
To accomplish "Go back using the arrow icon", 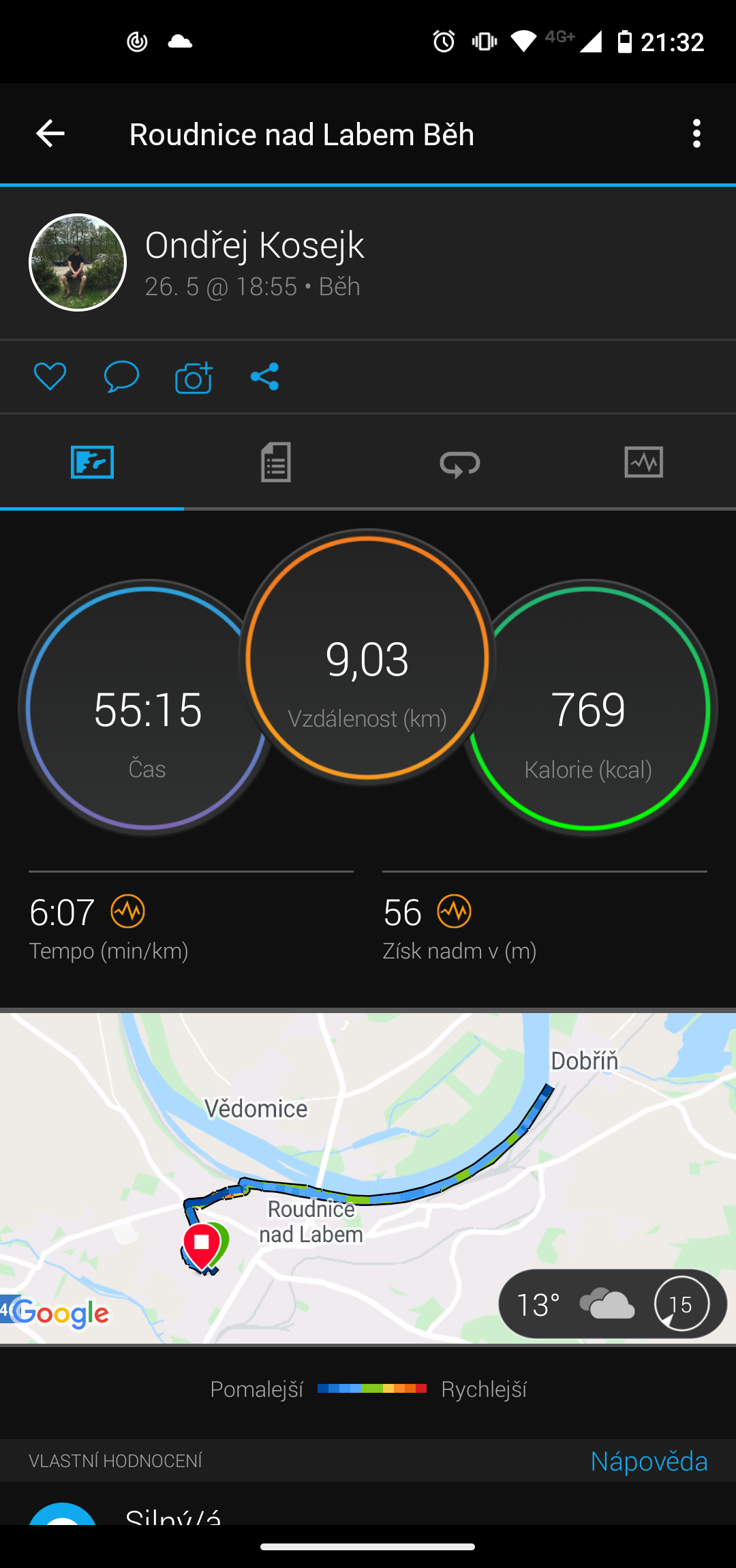I will click(50, 133).
